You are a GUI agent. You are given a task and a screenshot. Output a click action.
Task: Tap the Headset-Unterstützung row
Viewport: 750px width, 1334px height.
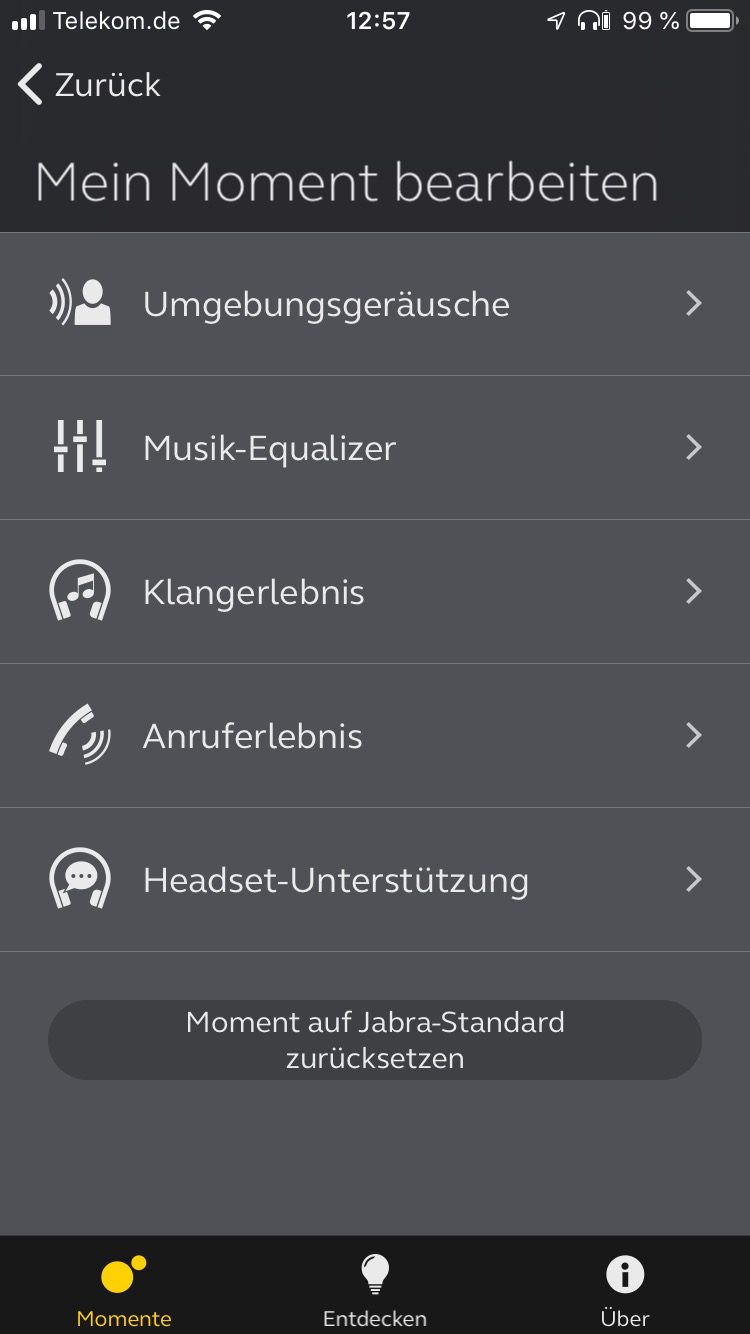tap(375, 880)
